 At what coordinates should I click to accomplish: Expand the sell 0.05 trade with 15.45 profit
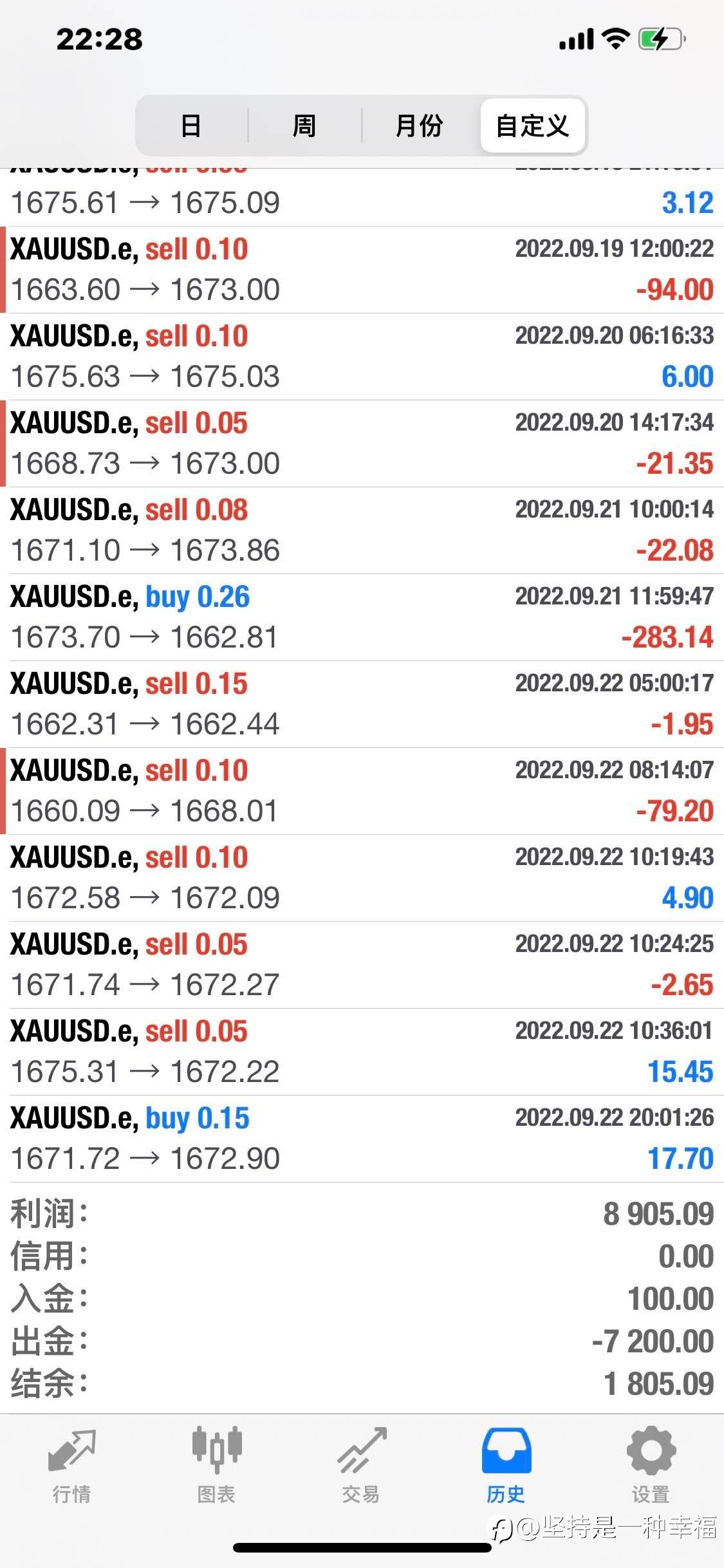(362, 1052)
